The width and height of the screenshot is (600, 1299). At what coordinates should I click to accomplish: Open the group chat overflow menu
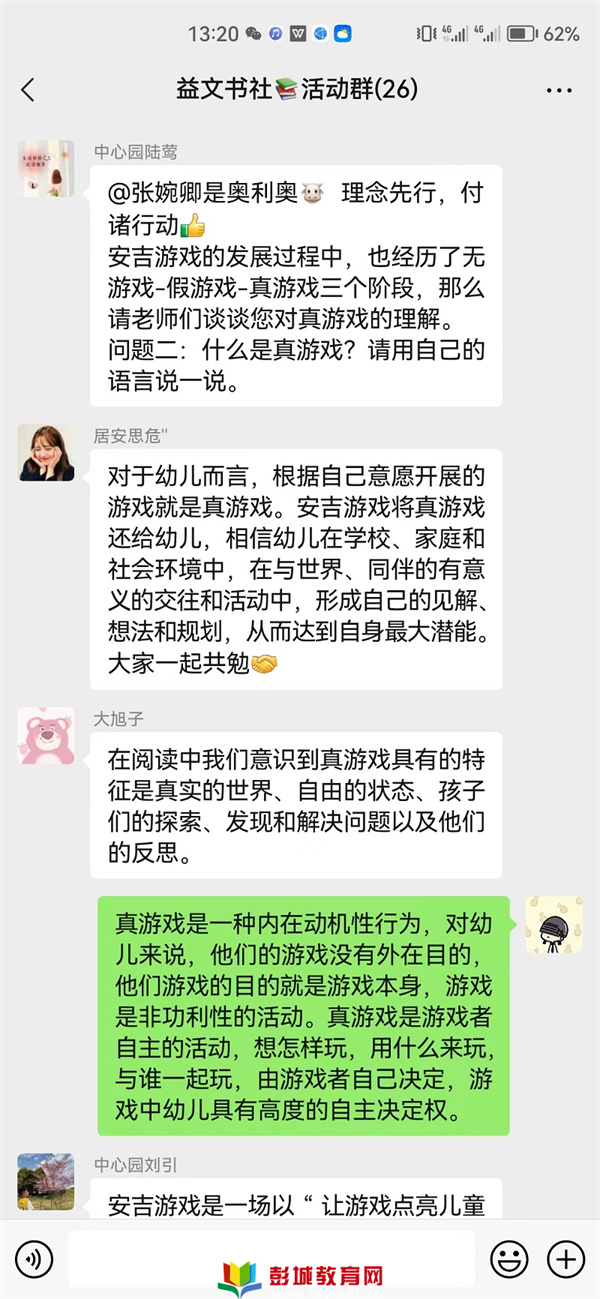tap(559, 90)
